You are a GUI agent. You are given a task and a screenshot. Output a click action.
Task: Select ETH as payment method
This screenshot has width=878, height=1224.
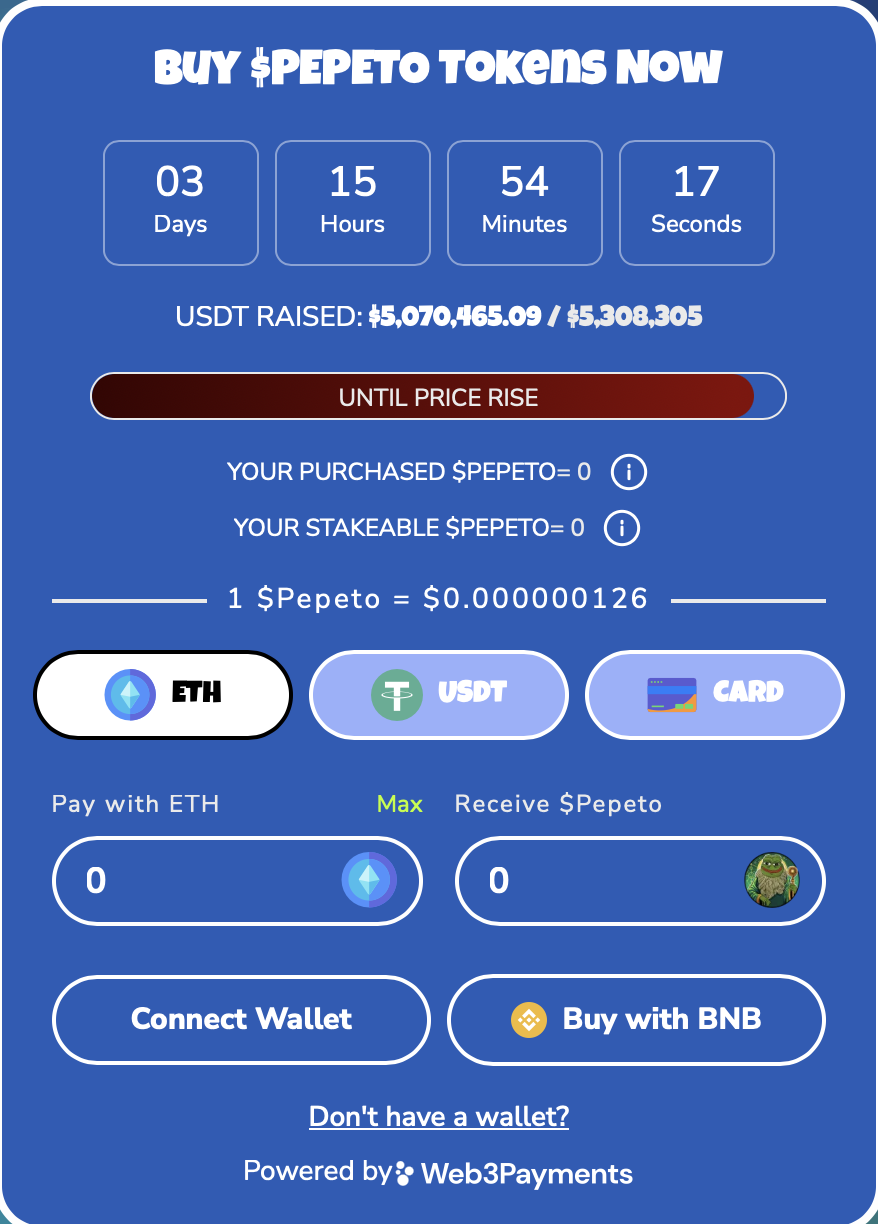click(163, 694)
